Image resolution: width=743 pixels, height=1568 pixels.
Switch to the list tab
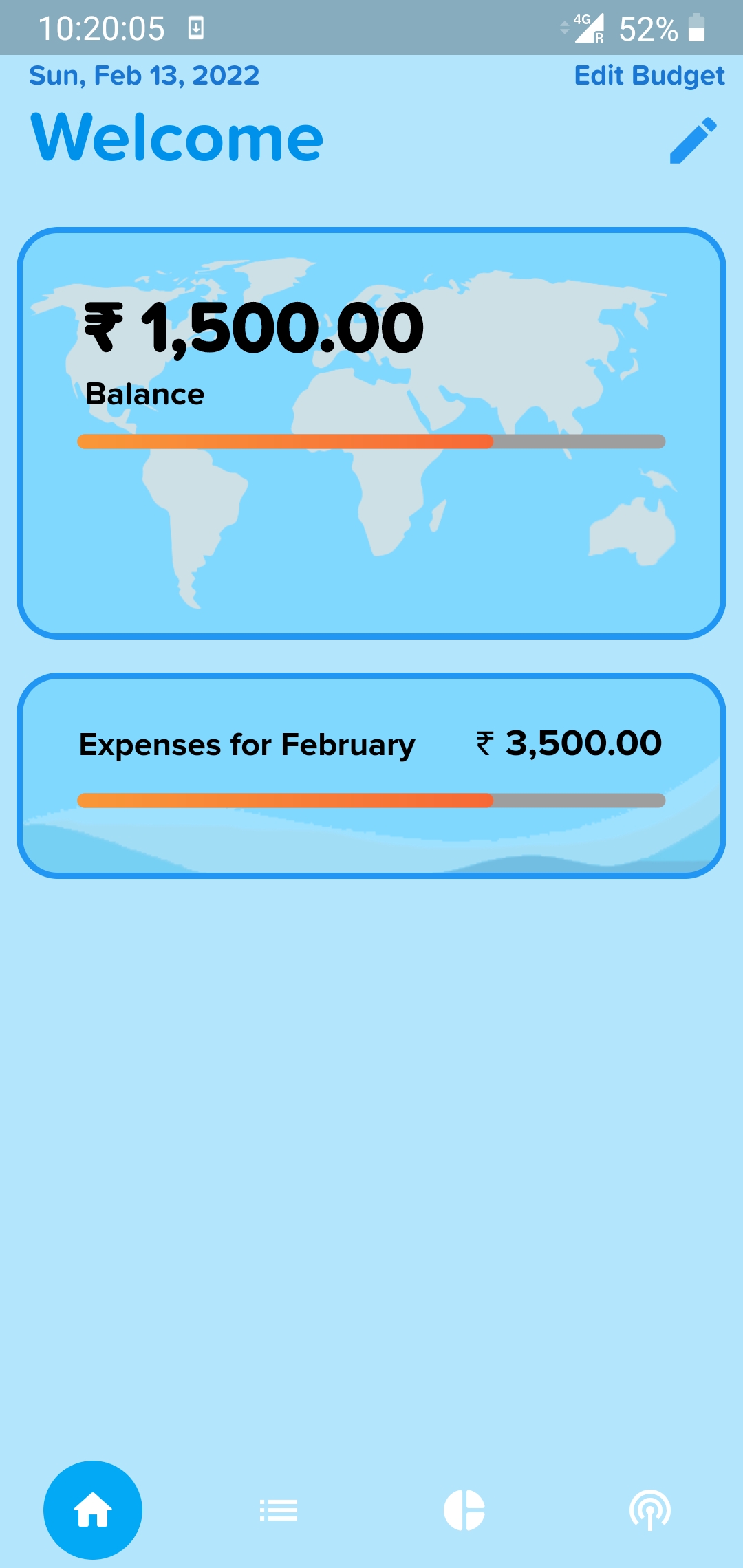point(279,1510)
